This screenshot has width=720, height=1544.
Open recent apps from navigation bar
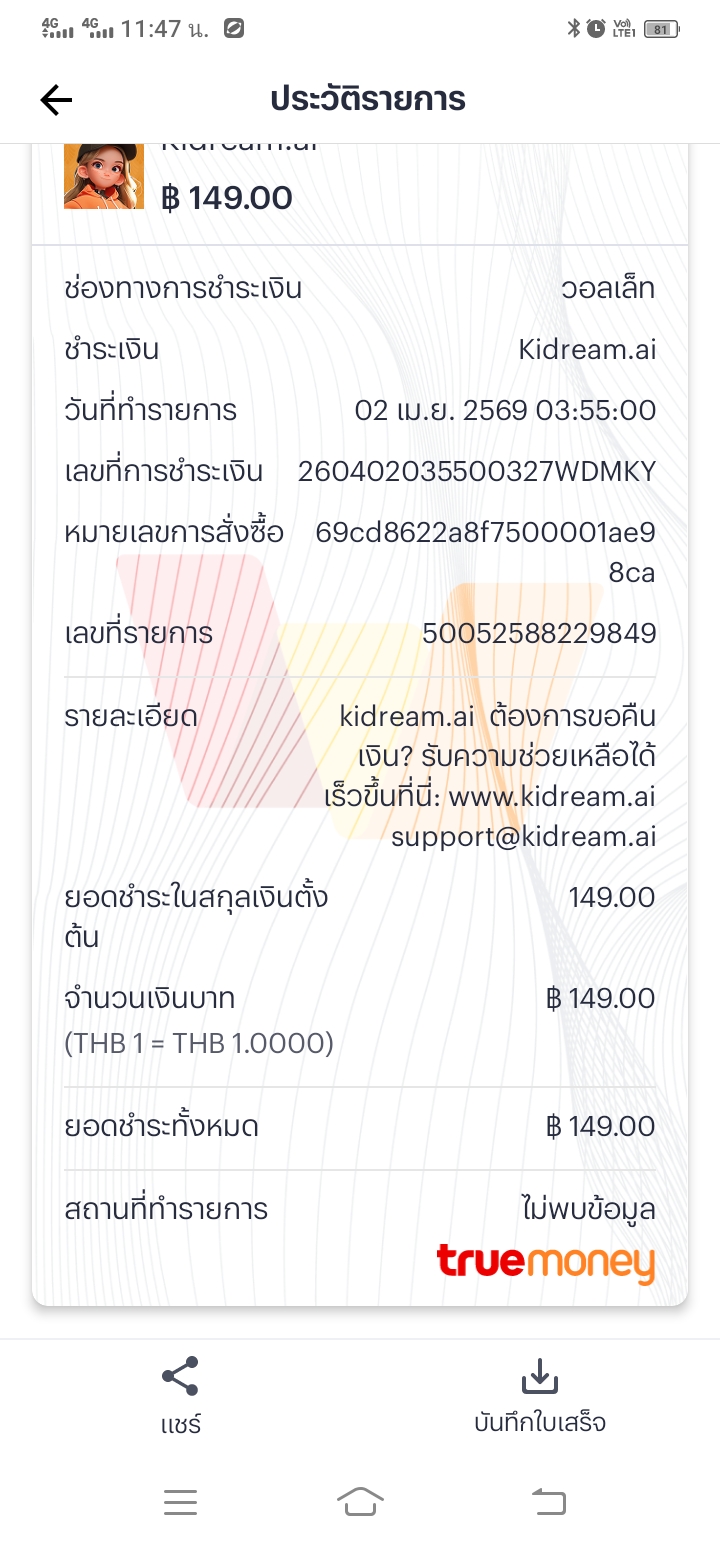180,1501
